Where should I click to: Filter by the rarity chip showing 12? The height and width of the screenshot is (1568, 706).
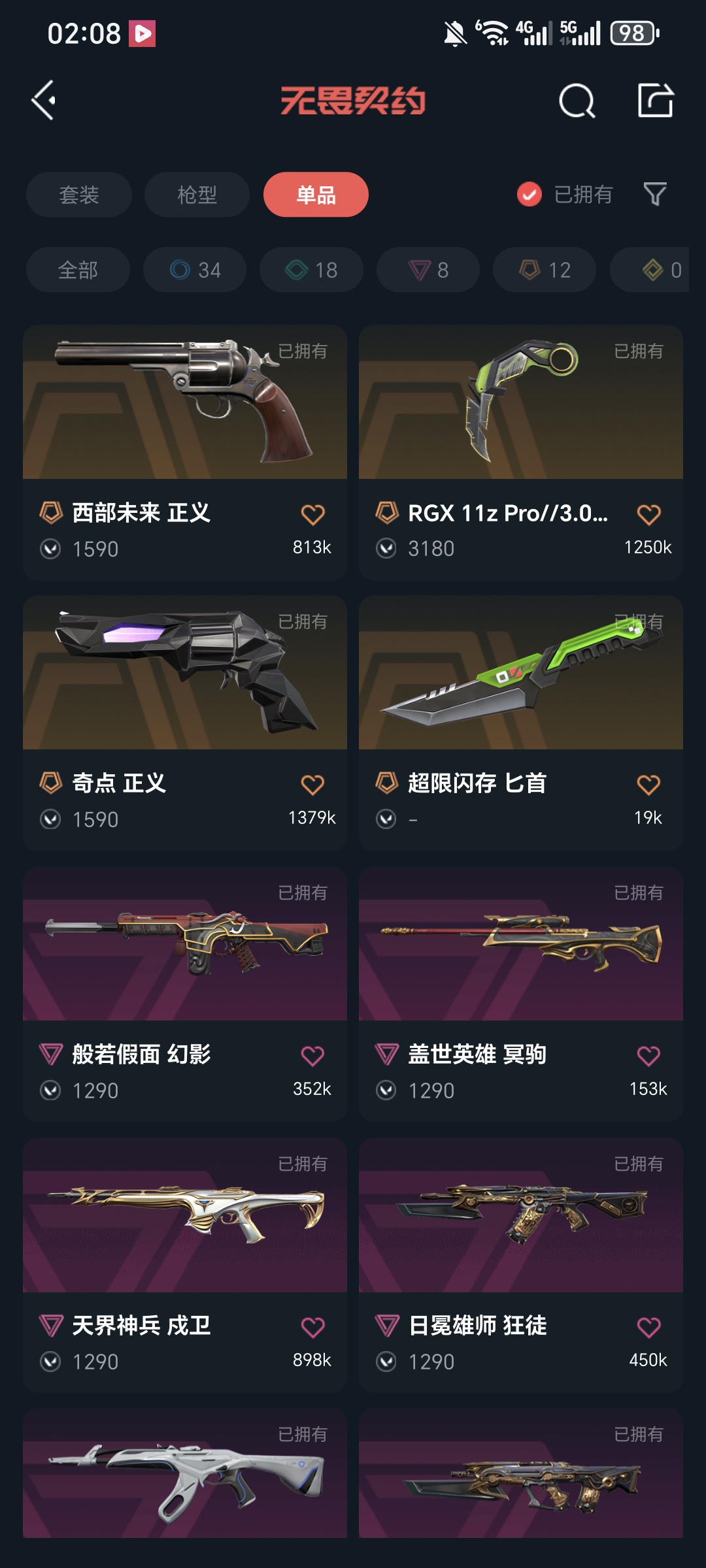point(545,270)
